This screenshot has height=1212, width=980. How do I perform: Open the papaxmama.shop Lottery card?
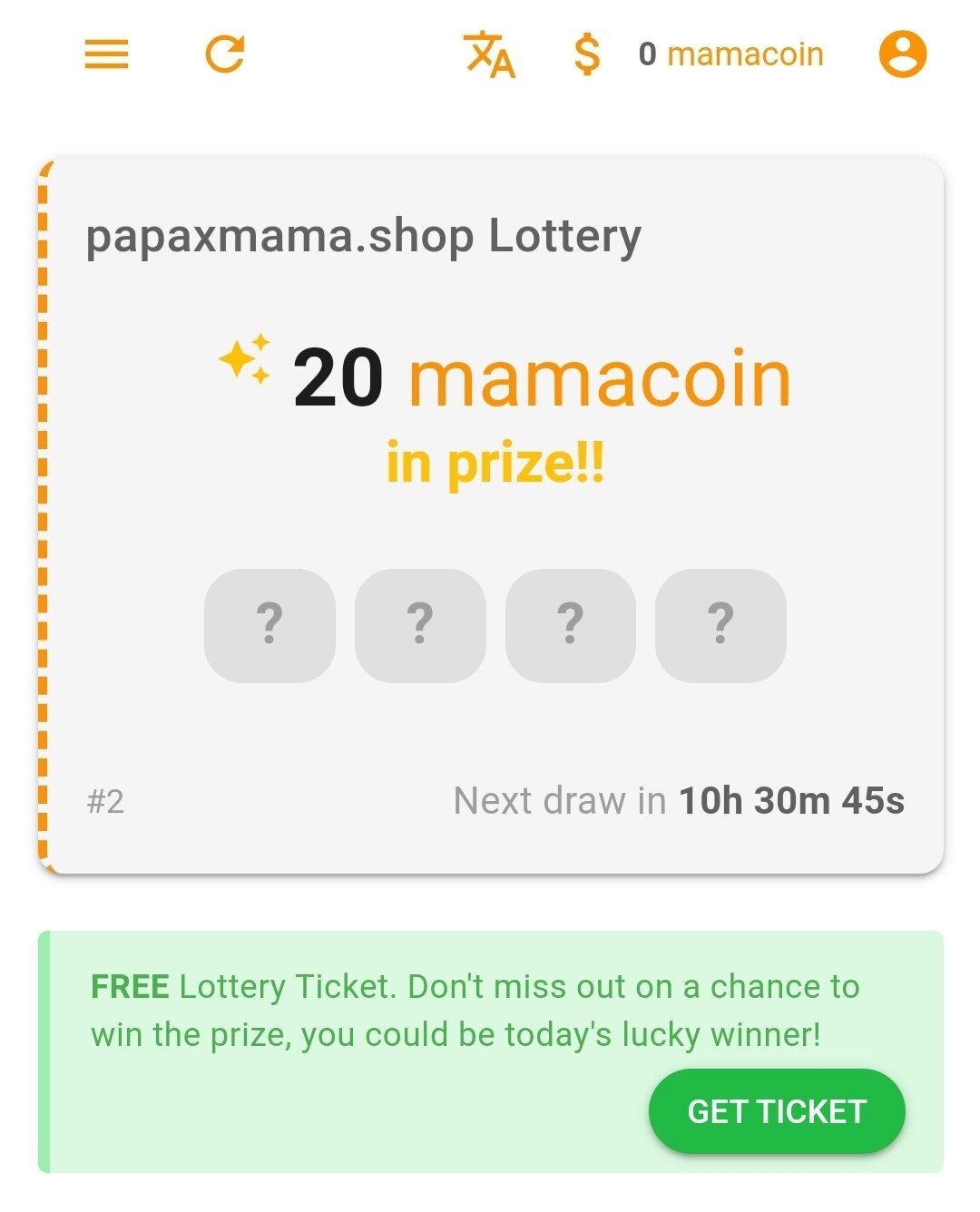pos(490,515)
